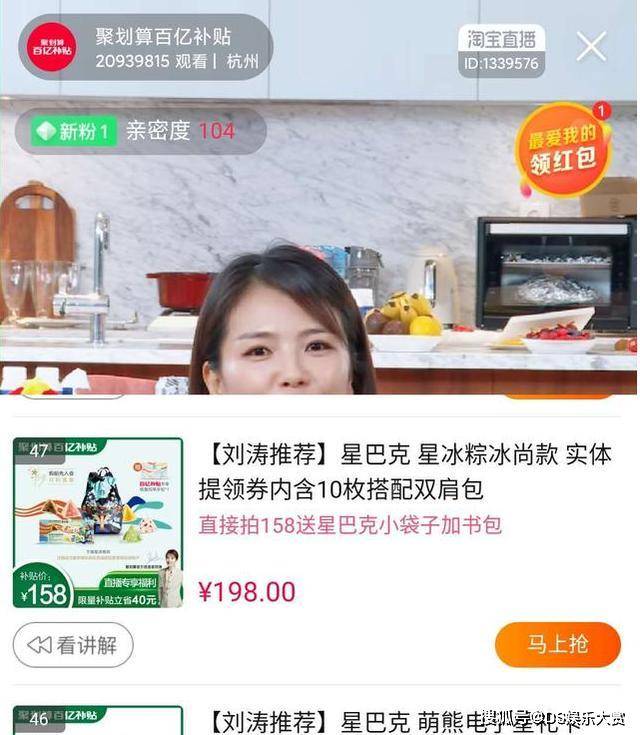Open the 星巴克 萌熊 product listing

[400, 720]
